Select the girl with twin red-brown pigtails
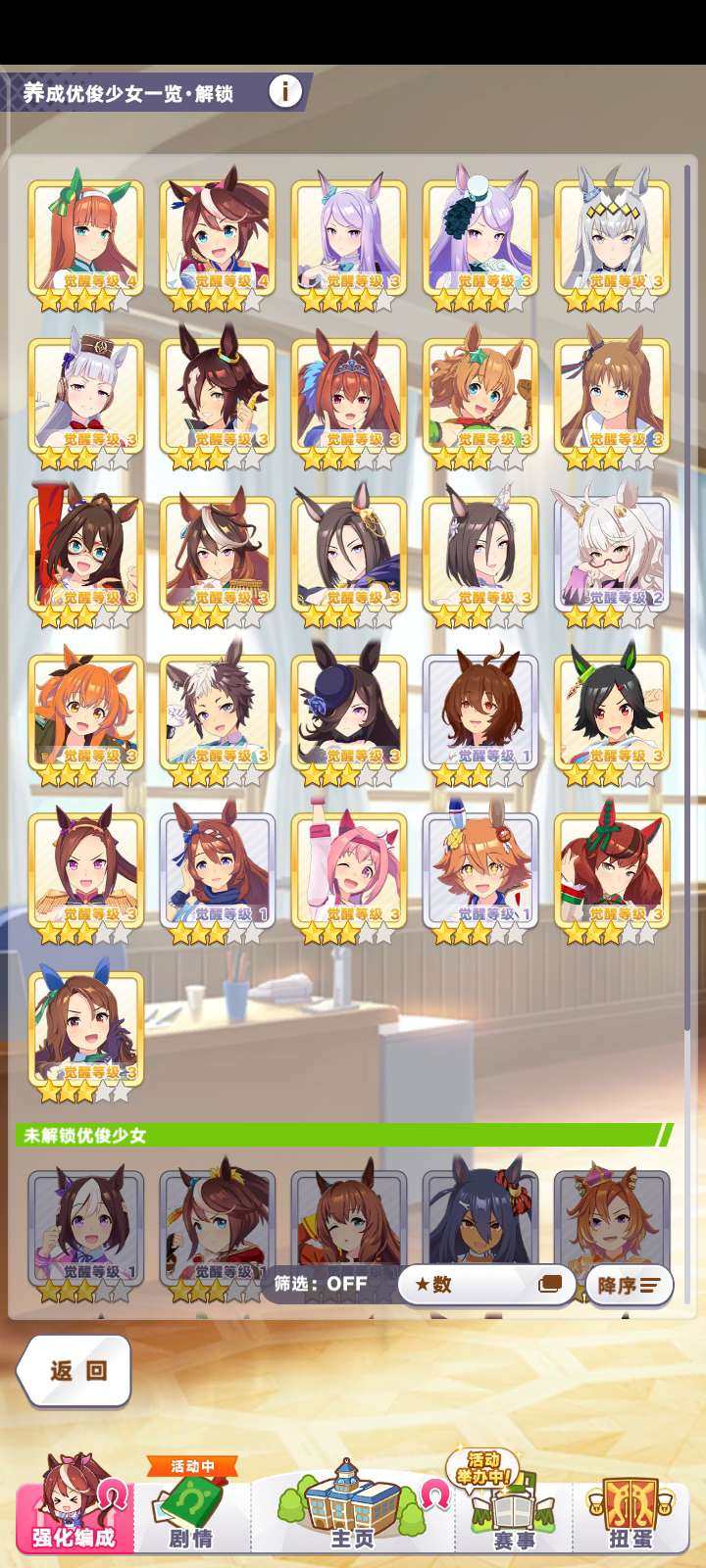The image size is (706, 1568). point(612,872)
